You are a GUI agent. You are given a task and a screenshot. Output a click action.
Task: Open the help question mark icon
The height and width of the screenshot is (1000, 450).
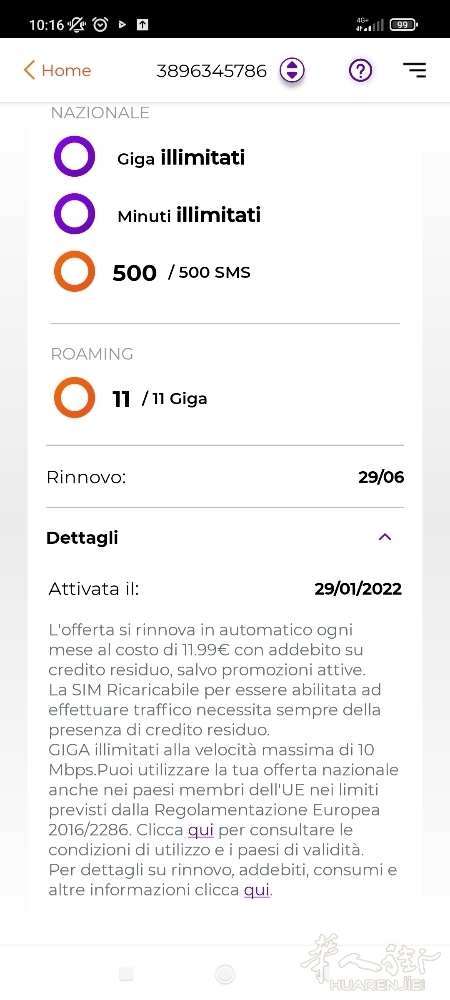click(x=360, y=70)
